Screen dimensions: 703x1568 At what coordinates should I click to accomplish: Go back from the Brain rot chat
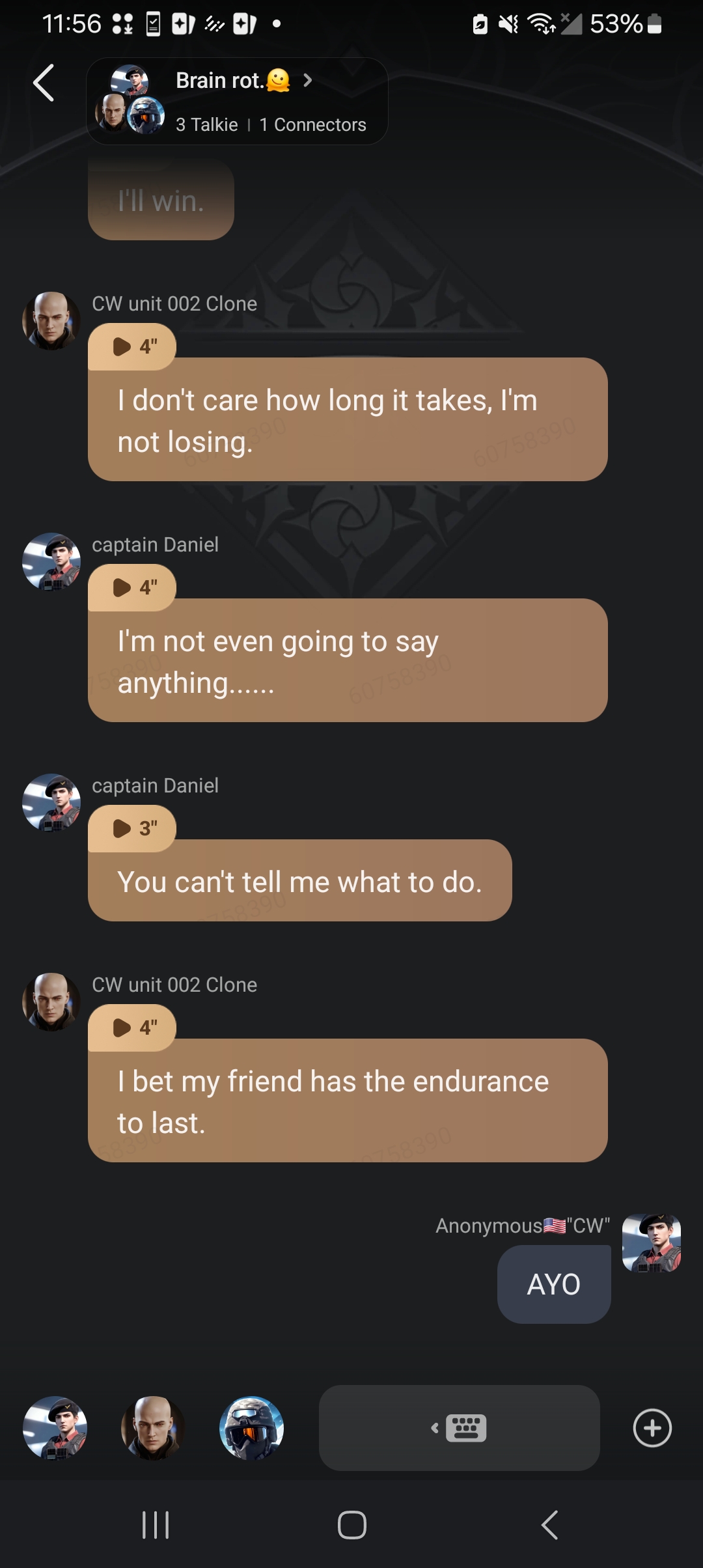pos(44,83)
